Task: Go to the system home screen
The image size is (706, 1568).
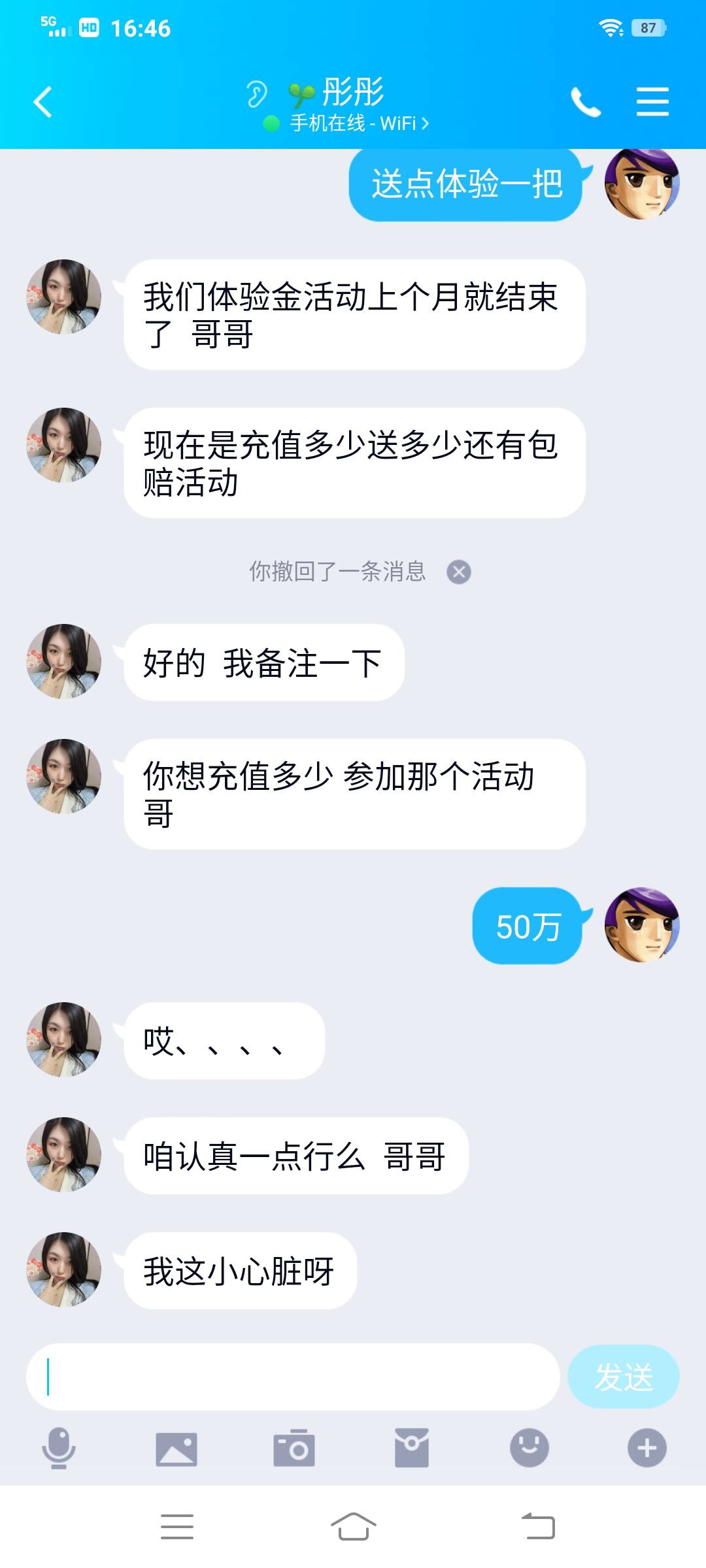Action: (353, 1527)
